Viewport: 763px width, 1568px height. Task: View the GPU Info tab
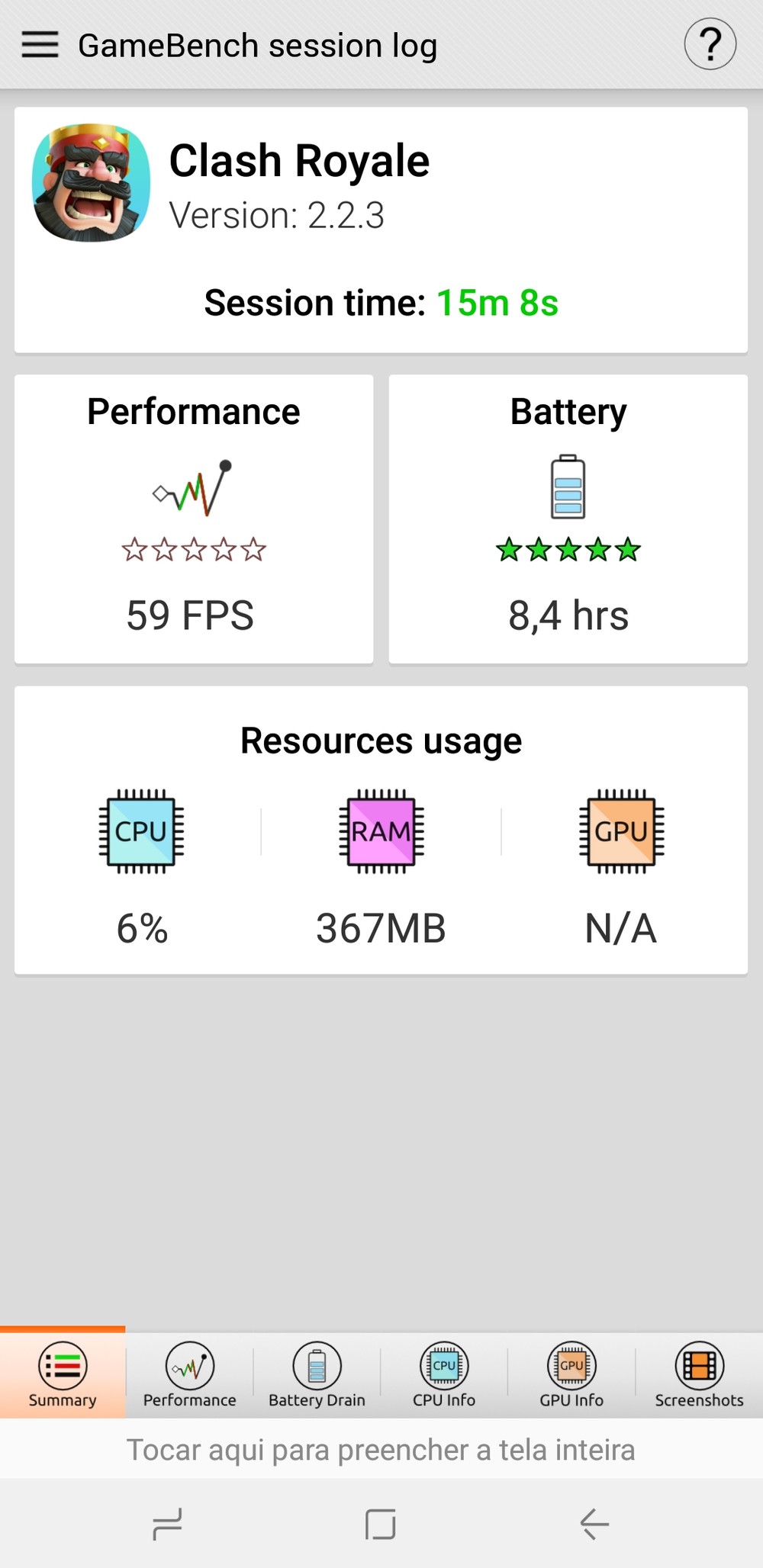tap(571, 1375)
